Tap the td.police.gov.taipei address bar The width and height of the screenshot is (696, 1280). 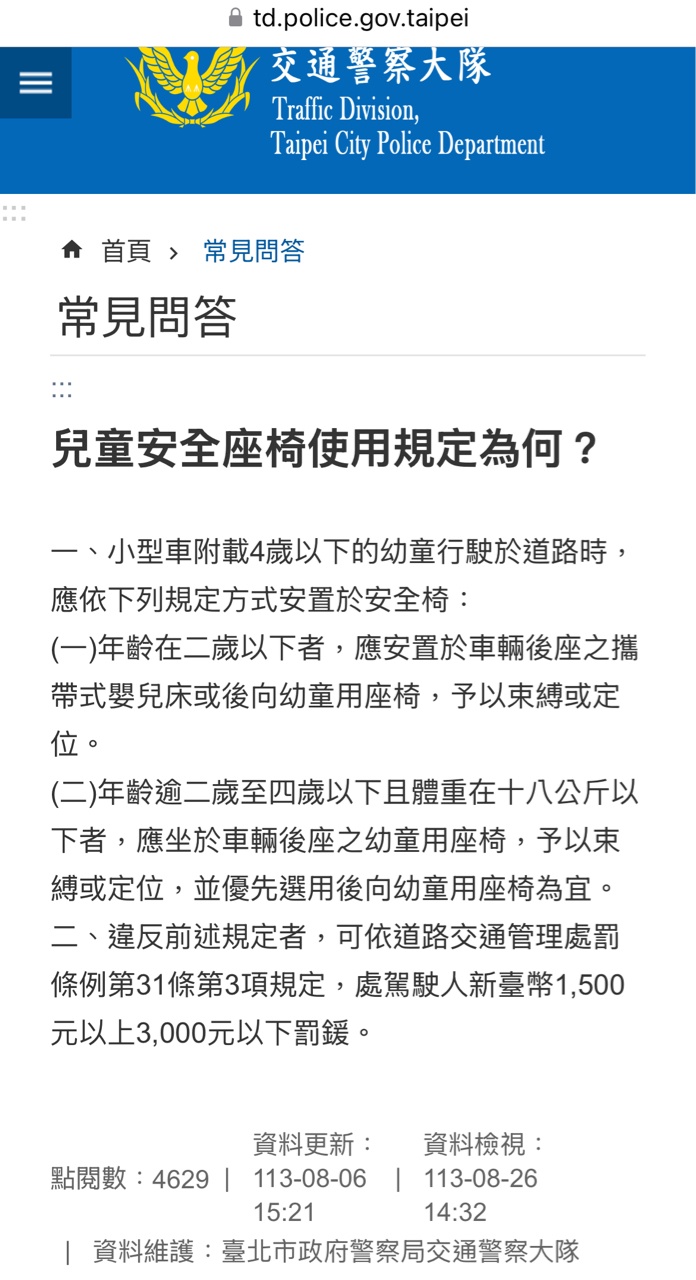pyautogui.click(x=348, y=18)
